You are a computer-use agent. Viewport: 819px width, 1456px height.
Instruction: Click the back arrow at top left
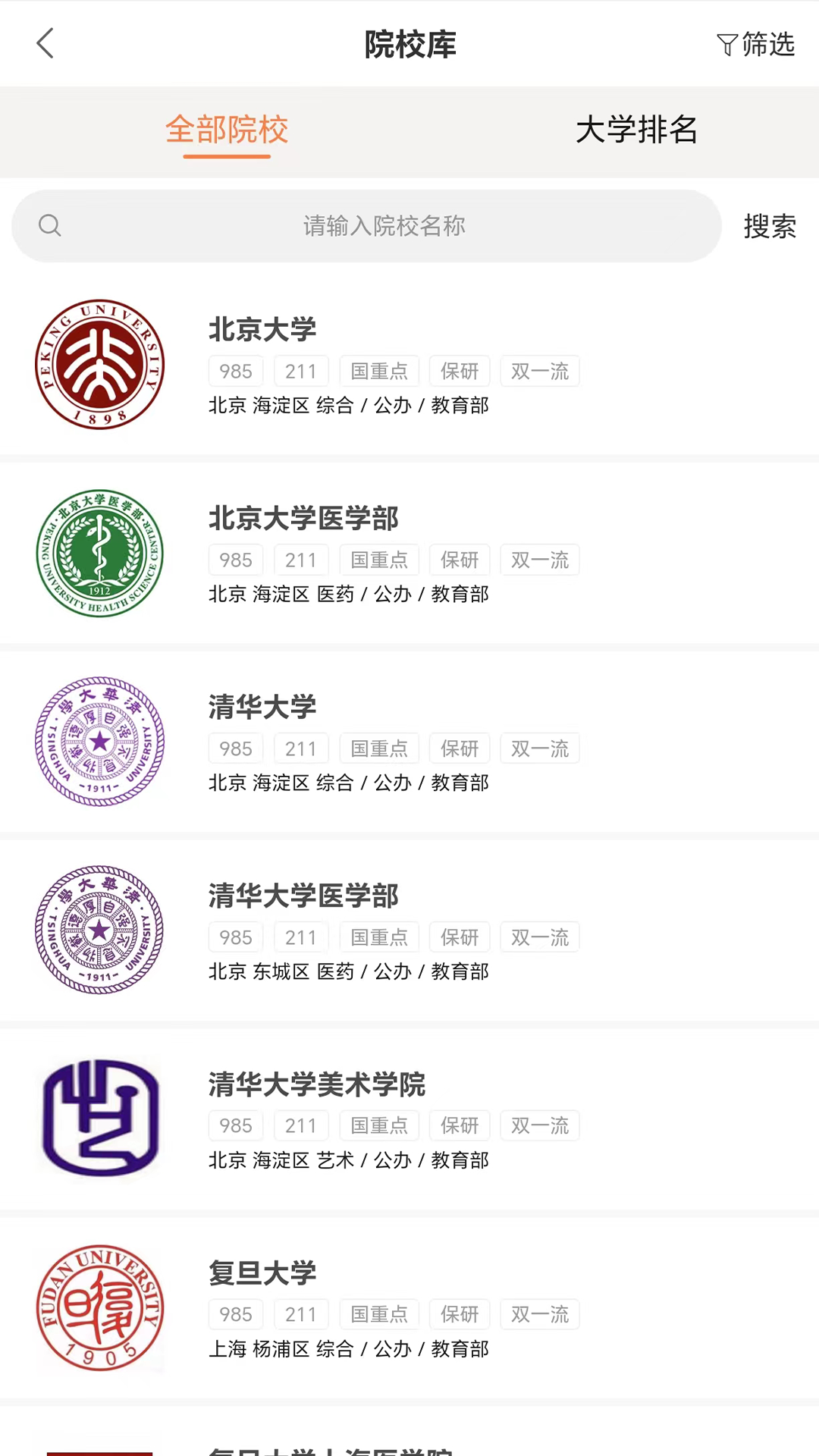tap(45, 43)
